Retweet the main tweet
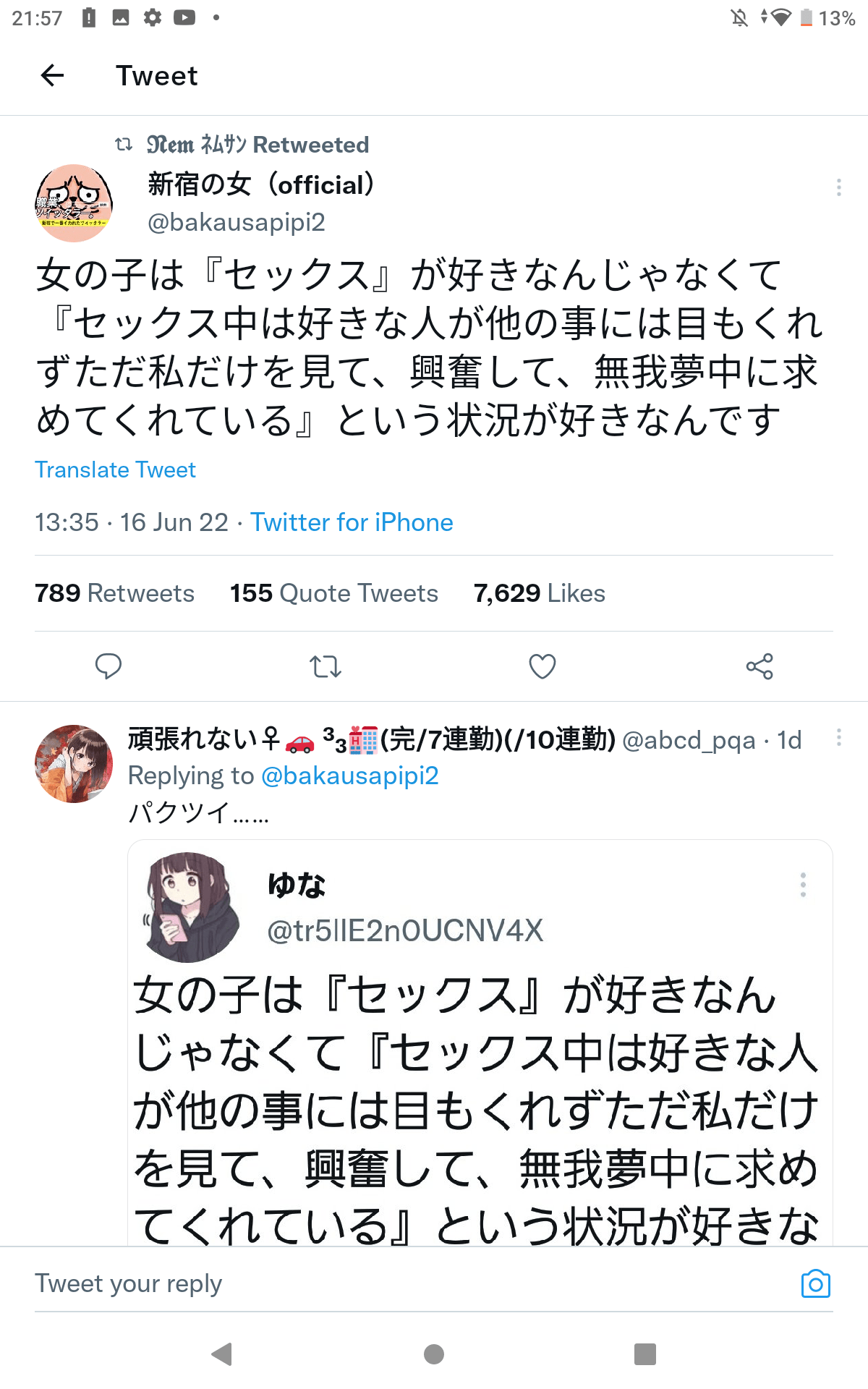 pos(325,666)
